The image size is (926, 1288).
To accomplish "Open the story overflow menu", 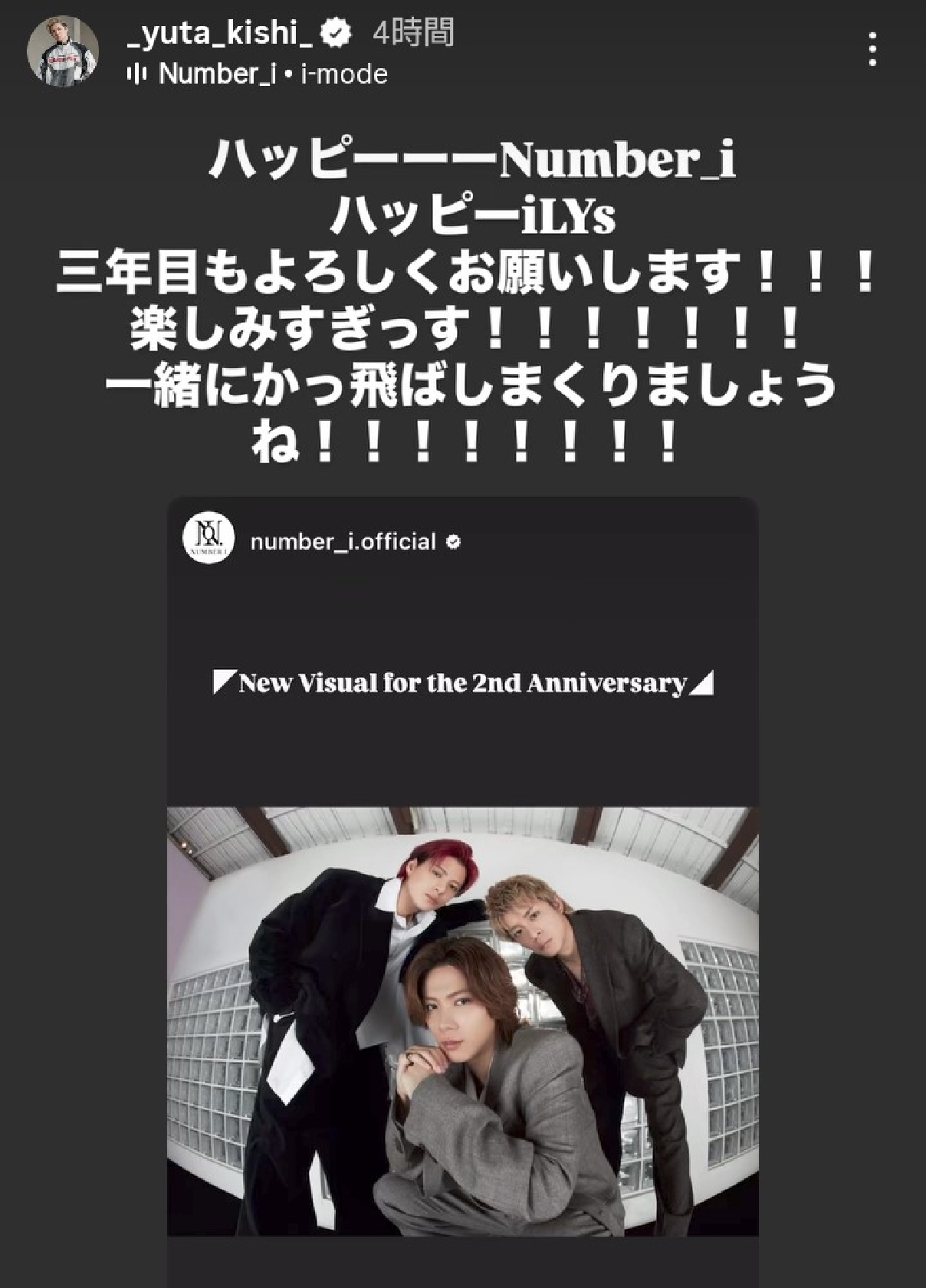I will click(873, 50).
